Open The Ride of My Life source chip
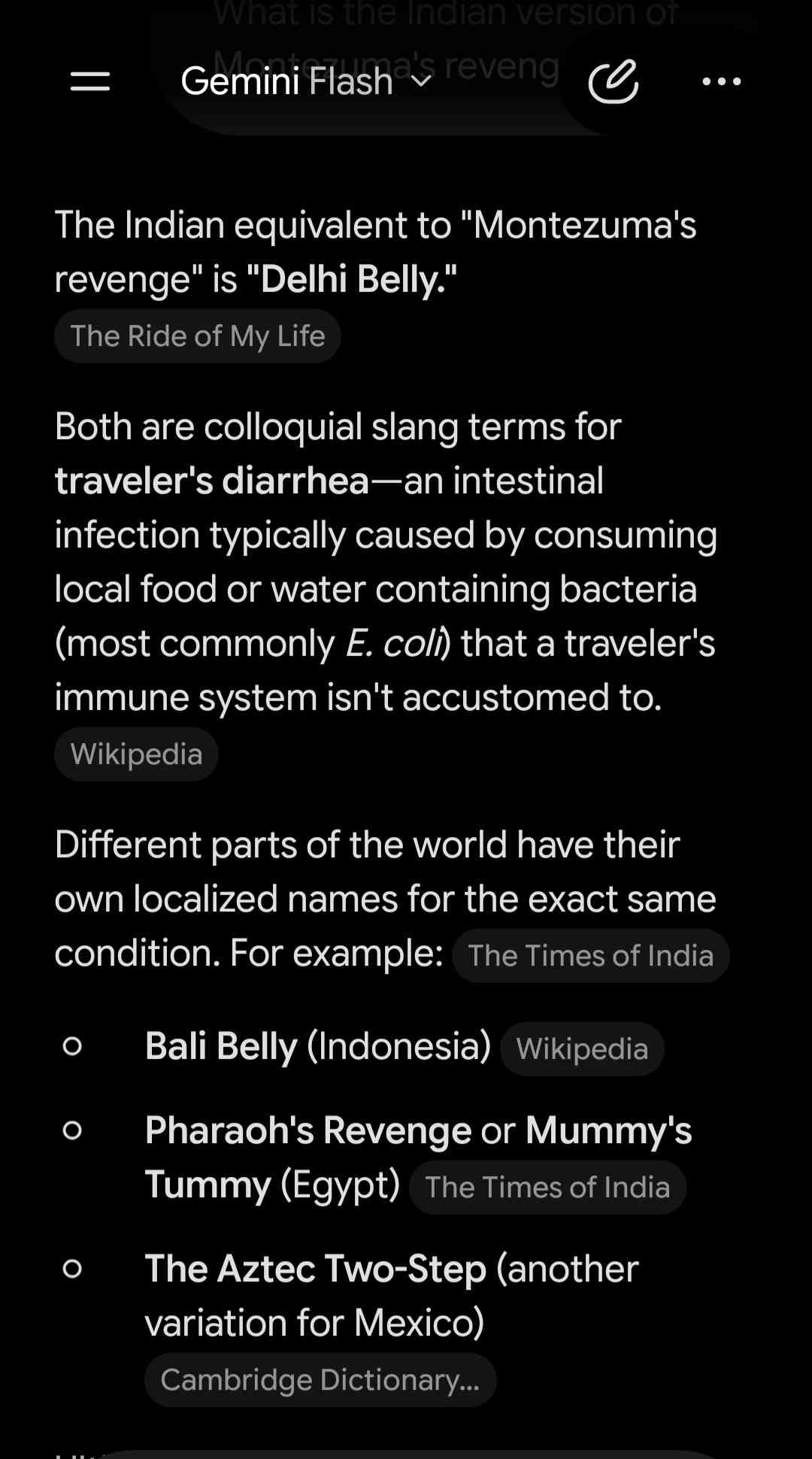The image size is (812, 1459). pos(198,336)
